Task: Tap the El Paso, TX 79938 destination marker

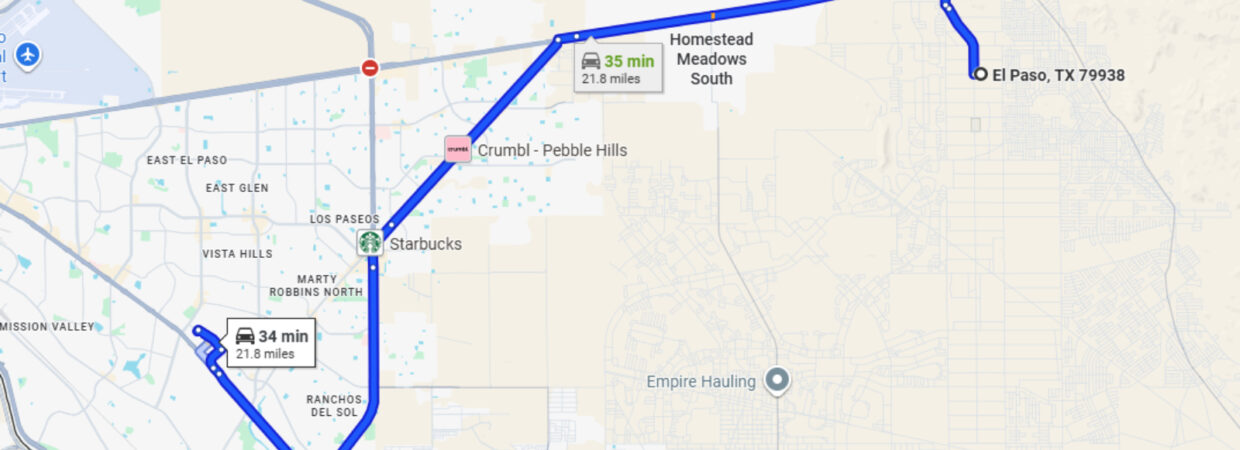Action: tap(980, 74)
